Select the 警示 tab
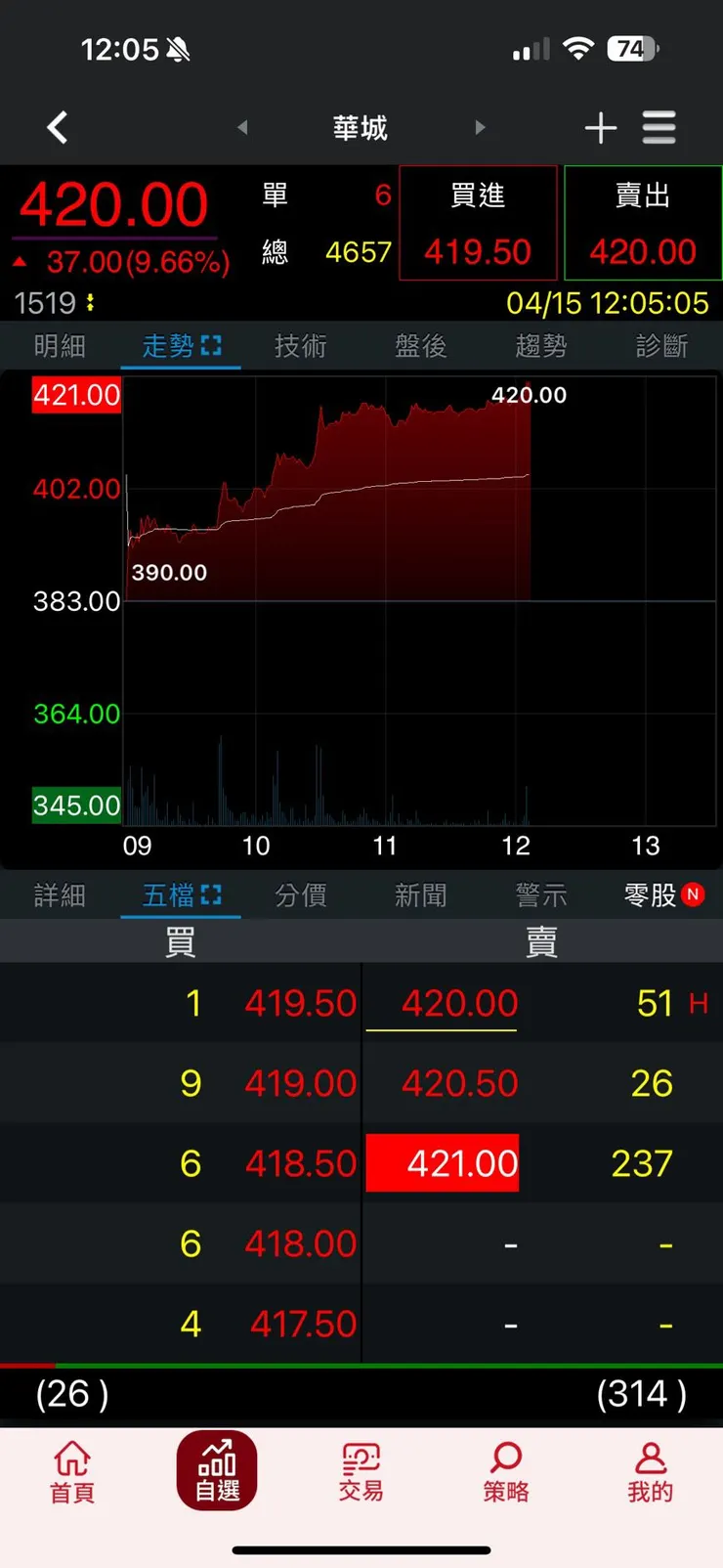The image size is (723, 1568). pyautogui.click(x=541, y=895)
